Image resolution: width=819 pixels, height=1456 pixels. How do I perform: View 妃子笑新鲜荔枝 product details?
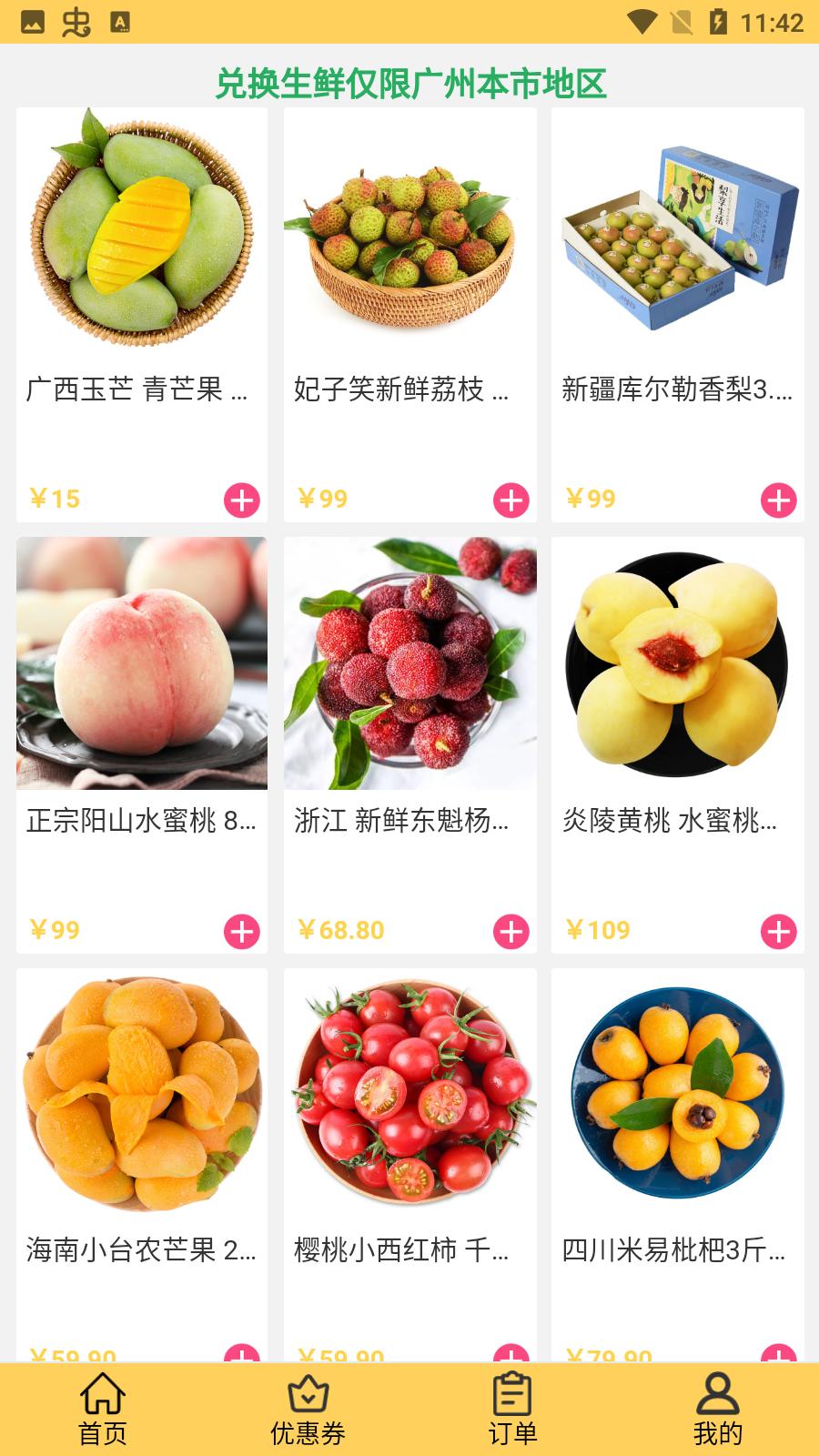[409, 227]
